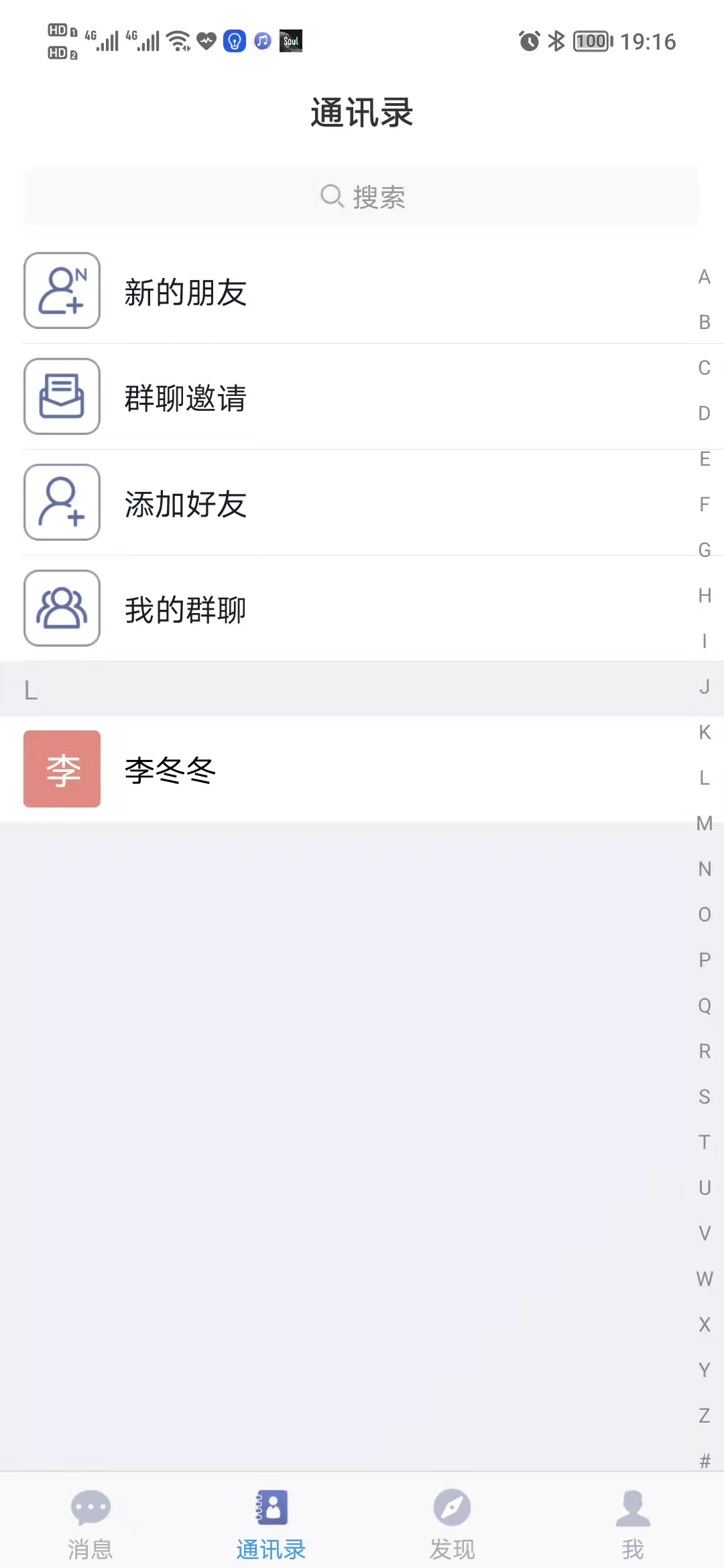
Task: Open contact 李冬冬's avatar
Action: tap(61, 769)
